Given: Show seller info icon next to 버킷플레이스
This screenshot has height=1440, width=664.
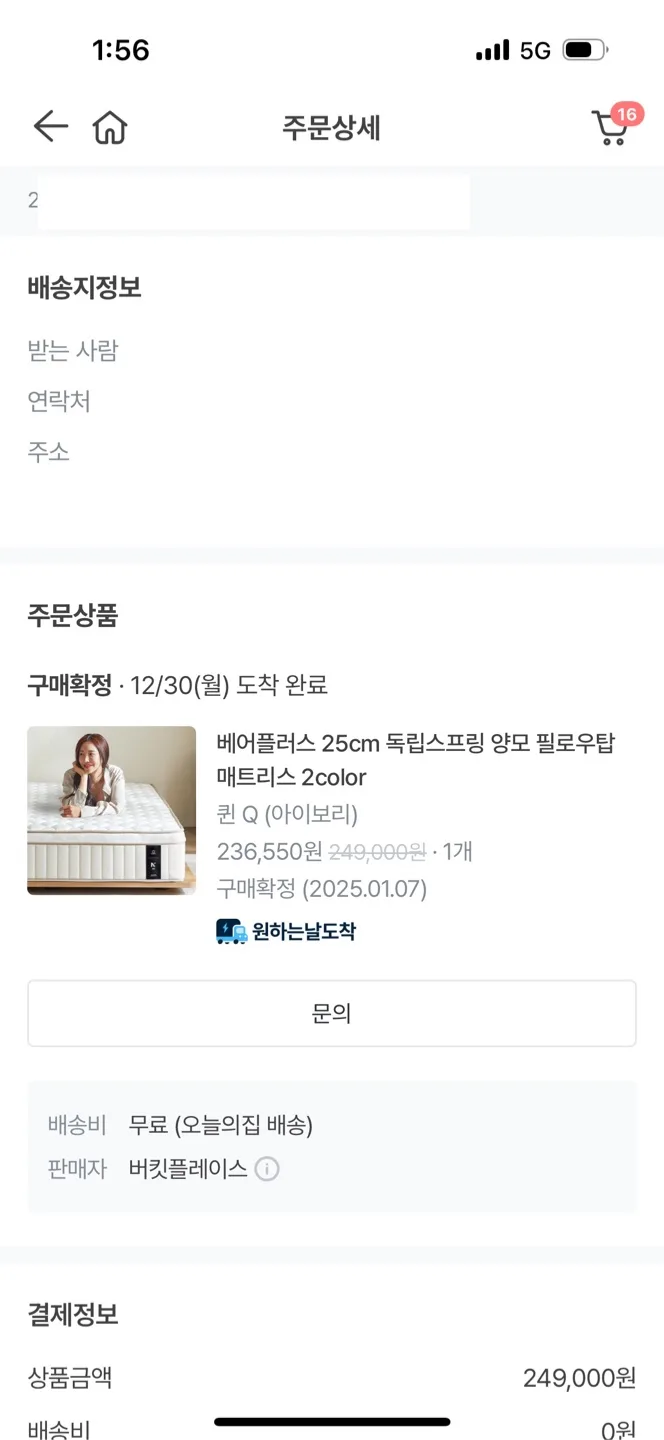Looking at the screenshot, I should [x=267, y=1169].
